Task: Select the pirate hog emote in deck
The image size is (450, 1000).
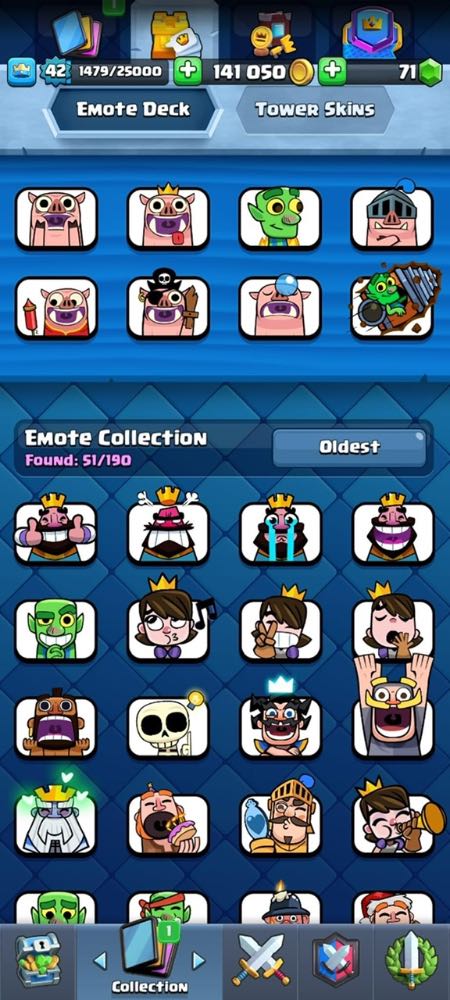Action: point(168,305)
